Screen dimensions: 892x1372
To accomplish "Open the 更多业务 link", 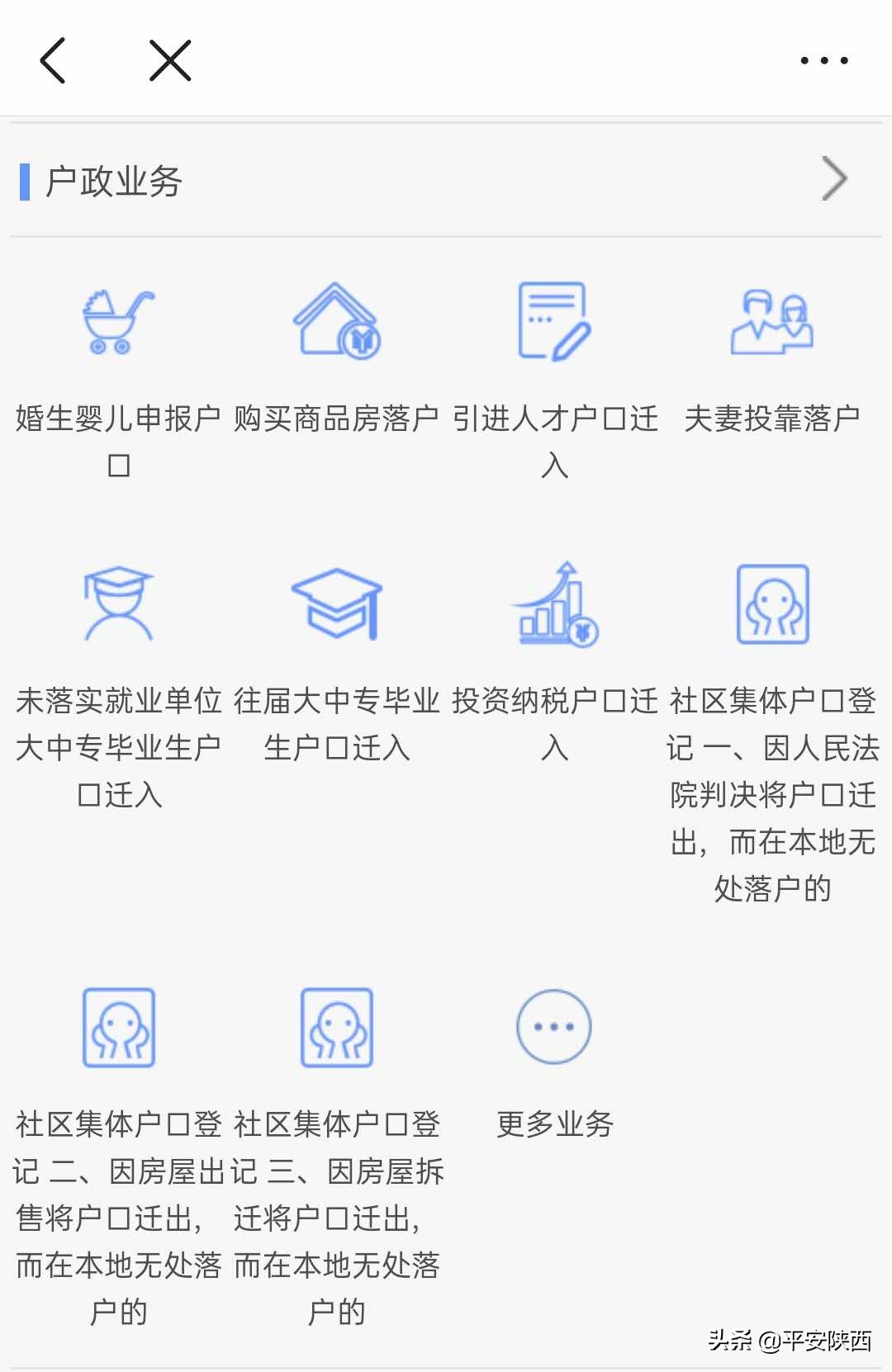I will [x=553, y=1123].
